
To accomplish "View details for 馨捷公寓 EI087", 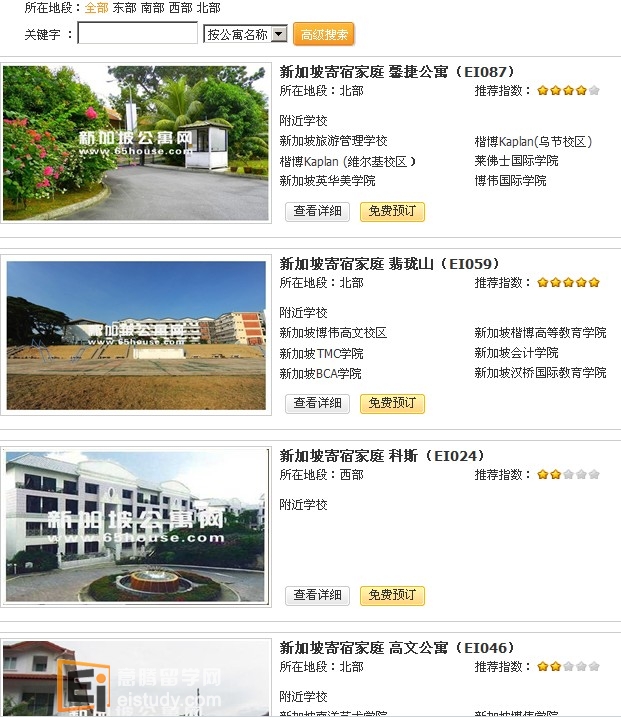I will pos(317,211).
